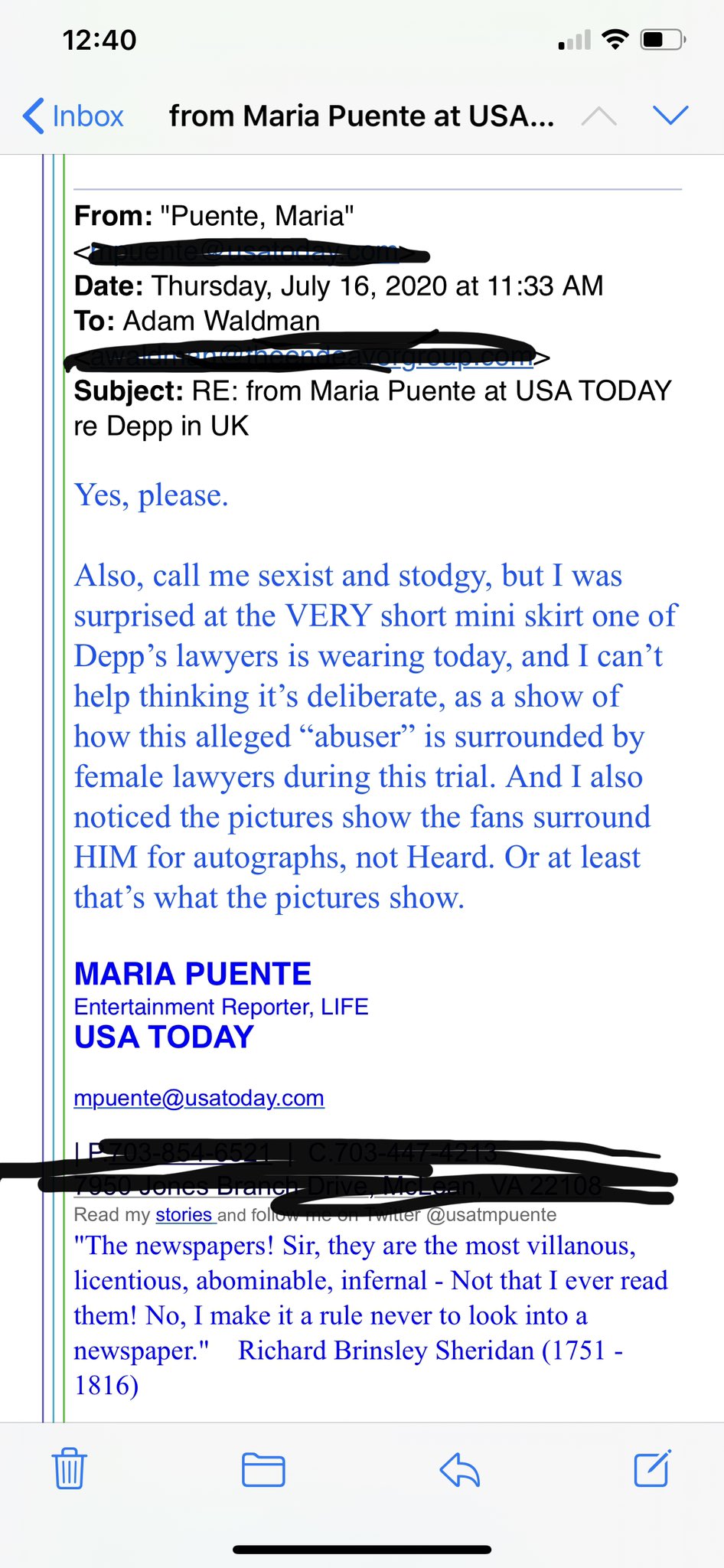724x1568 pixels.
Task: Open the underlined "stories" link
Action: 184,1215
